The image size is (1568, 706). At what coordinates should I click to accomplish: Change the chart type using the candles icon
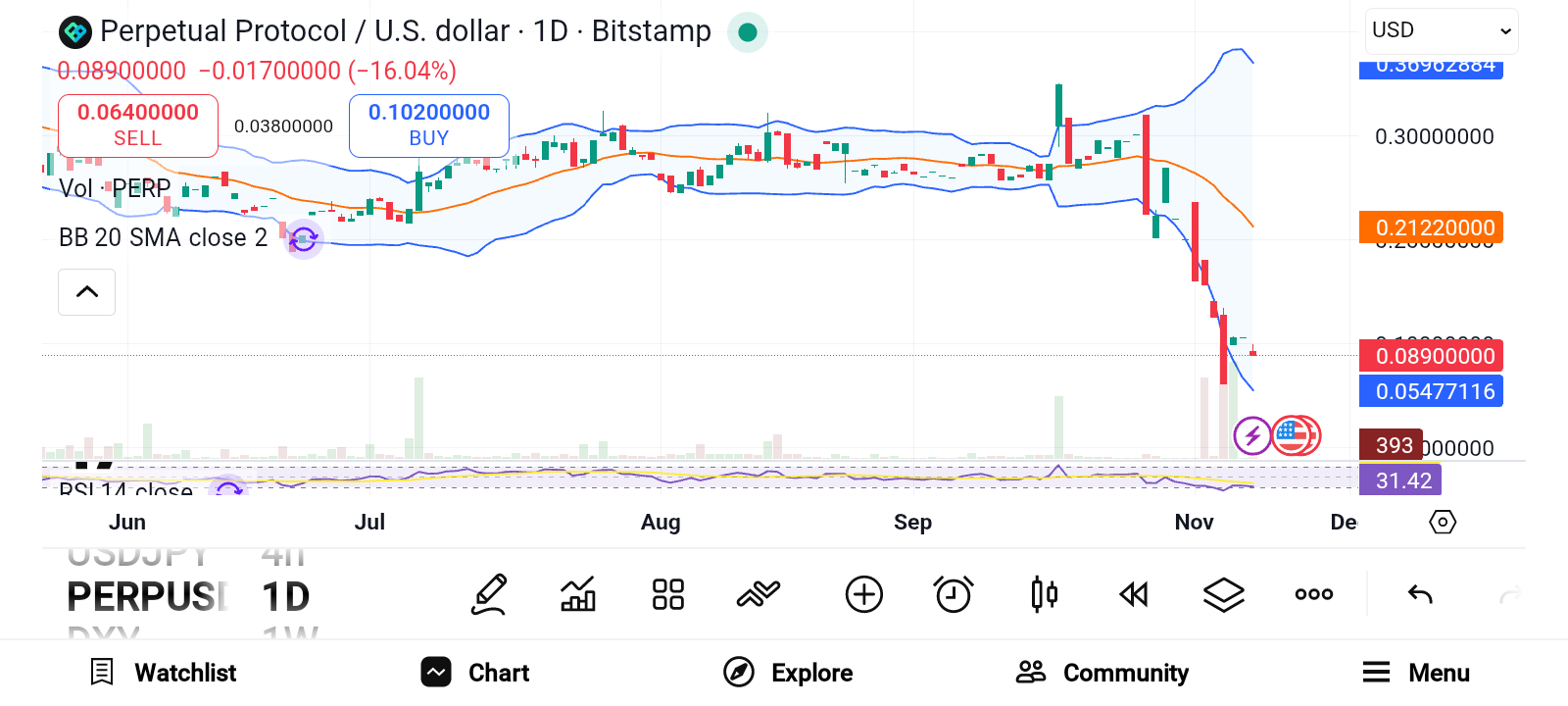click(x=1044, y=594)
